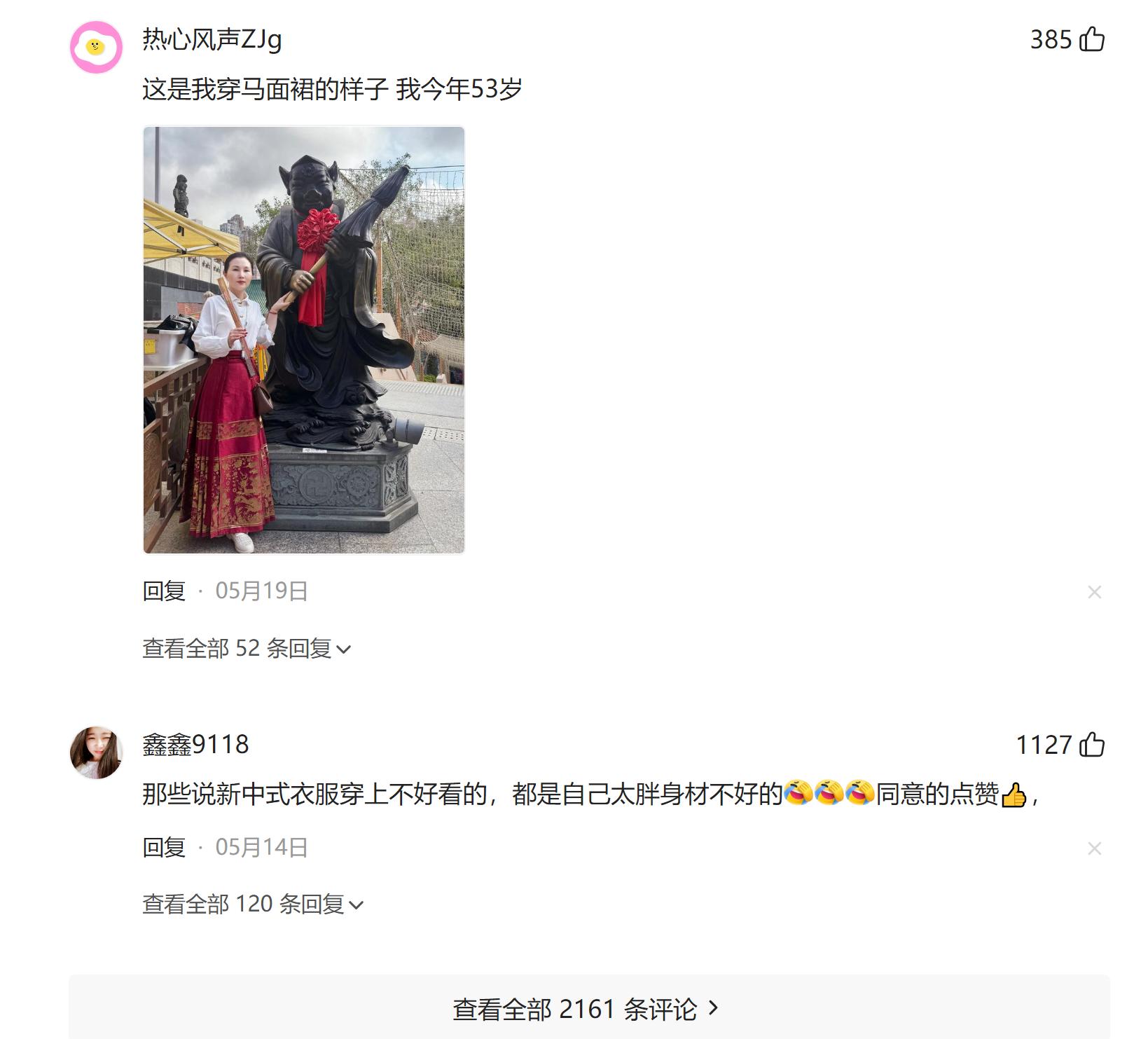Expand all 120 replies
The height and width of the screenshot is (1039, 1148).
pos(253,904)
